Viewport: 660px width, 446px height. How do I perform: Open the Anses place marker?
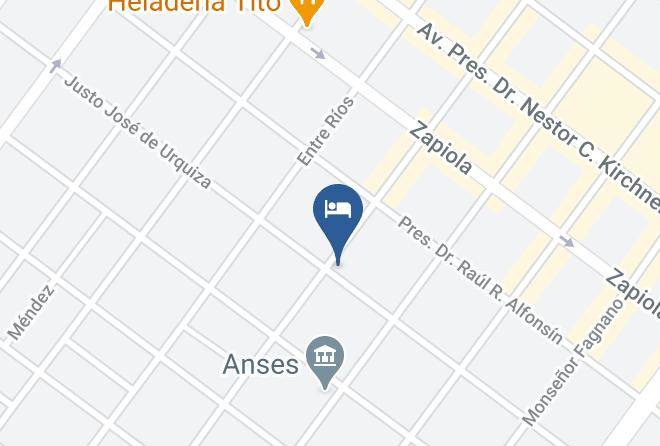[325, 362]
